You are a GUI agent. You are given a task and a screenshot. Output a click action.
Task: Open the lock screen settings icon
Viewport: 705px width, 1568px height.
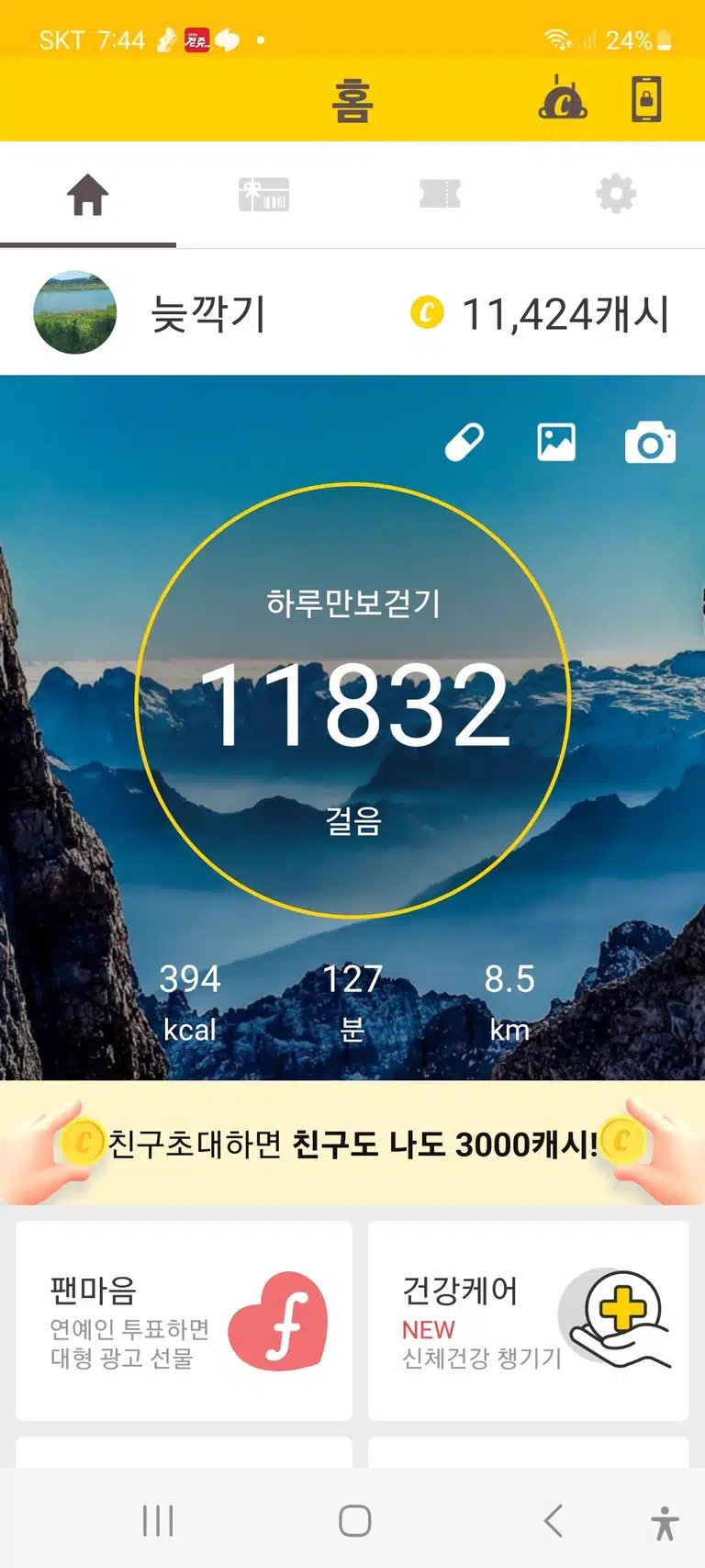tap(646, 98)
